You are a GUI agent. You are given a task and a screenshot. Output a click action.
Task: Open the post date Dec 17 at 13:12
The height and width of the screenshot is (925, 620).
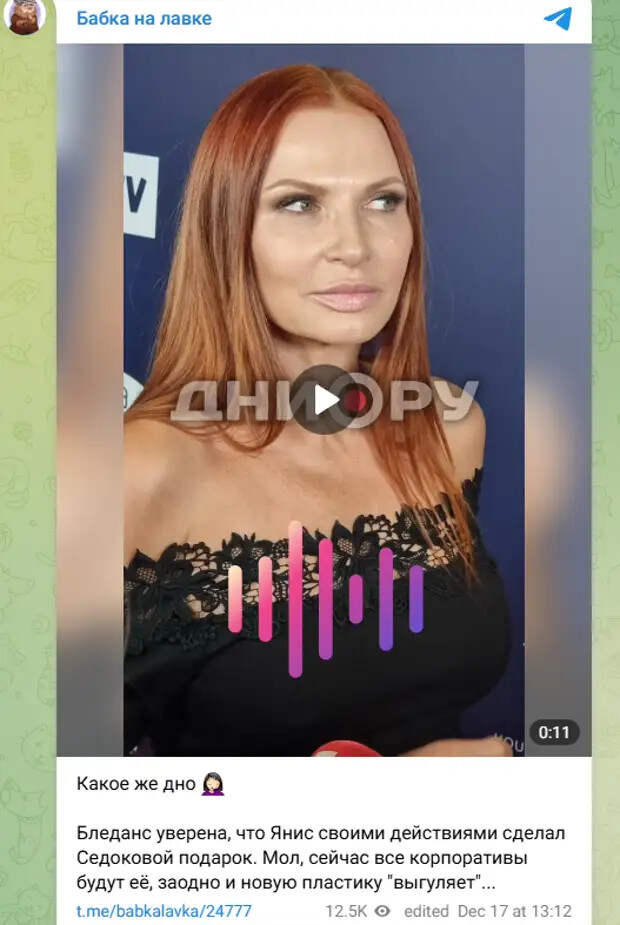click(x=514, y=911)
